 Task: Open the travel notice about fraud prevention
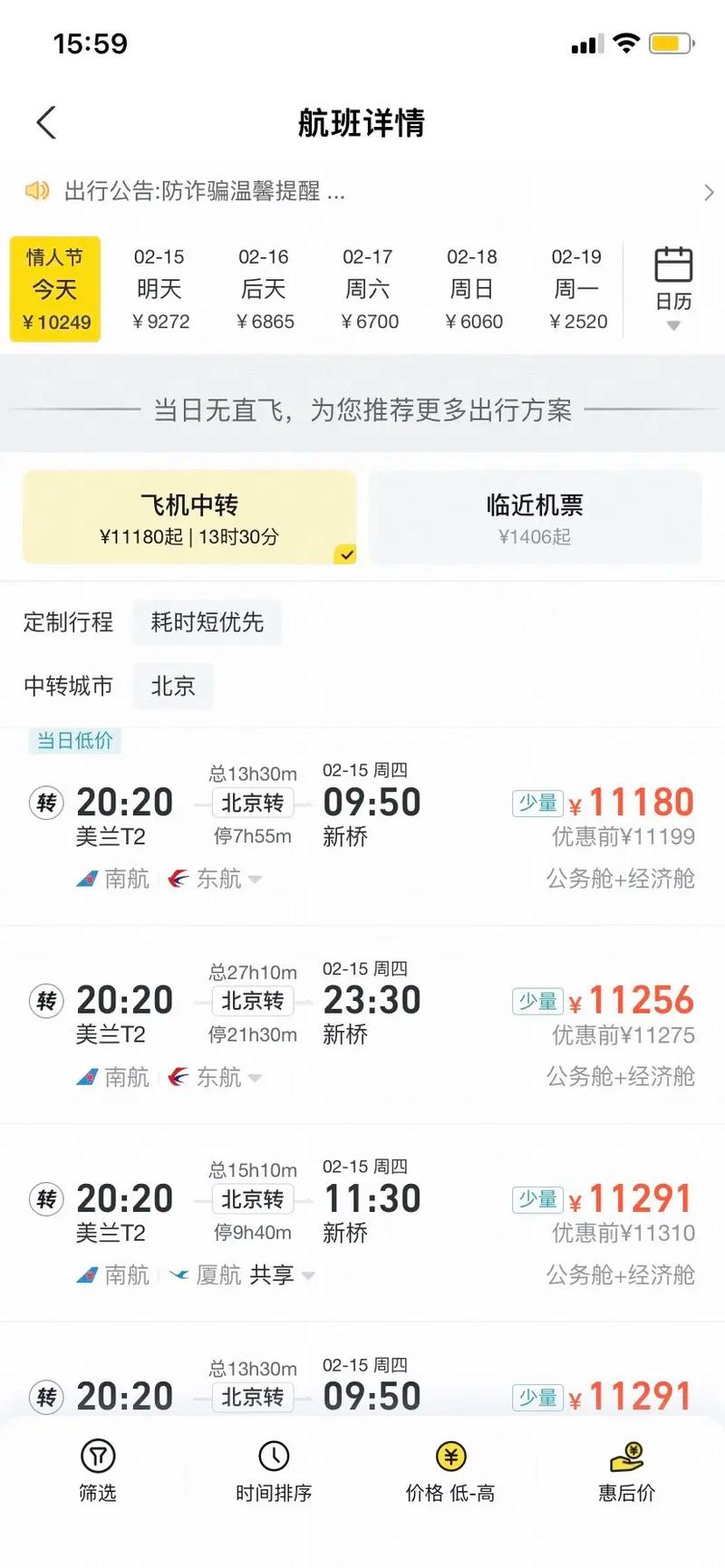[362, 191]
